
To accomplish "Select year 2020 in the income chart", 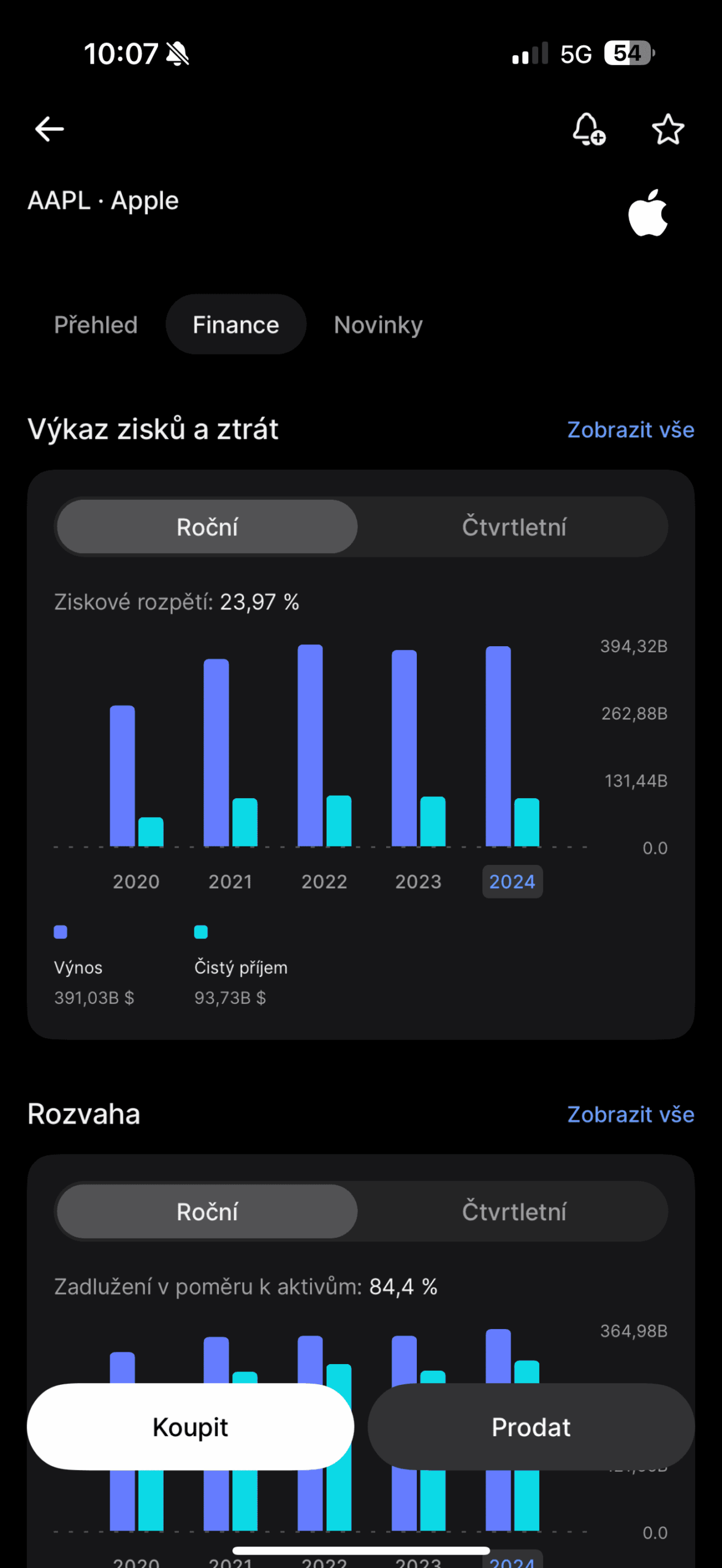I will click(136, 881).
